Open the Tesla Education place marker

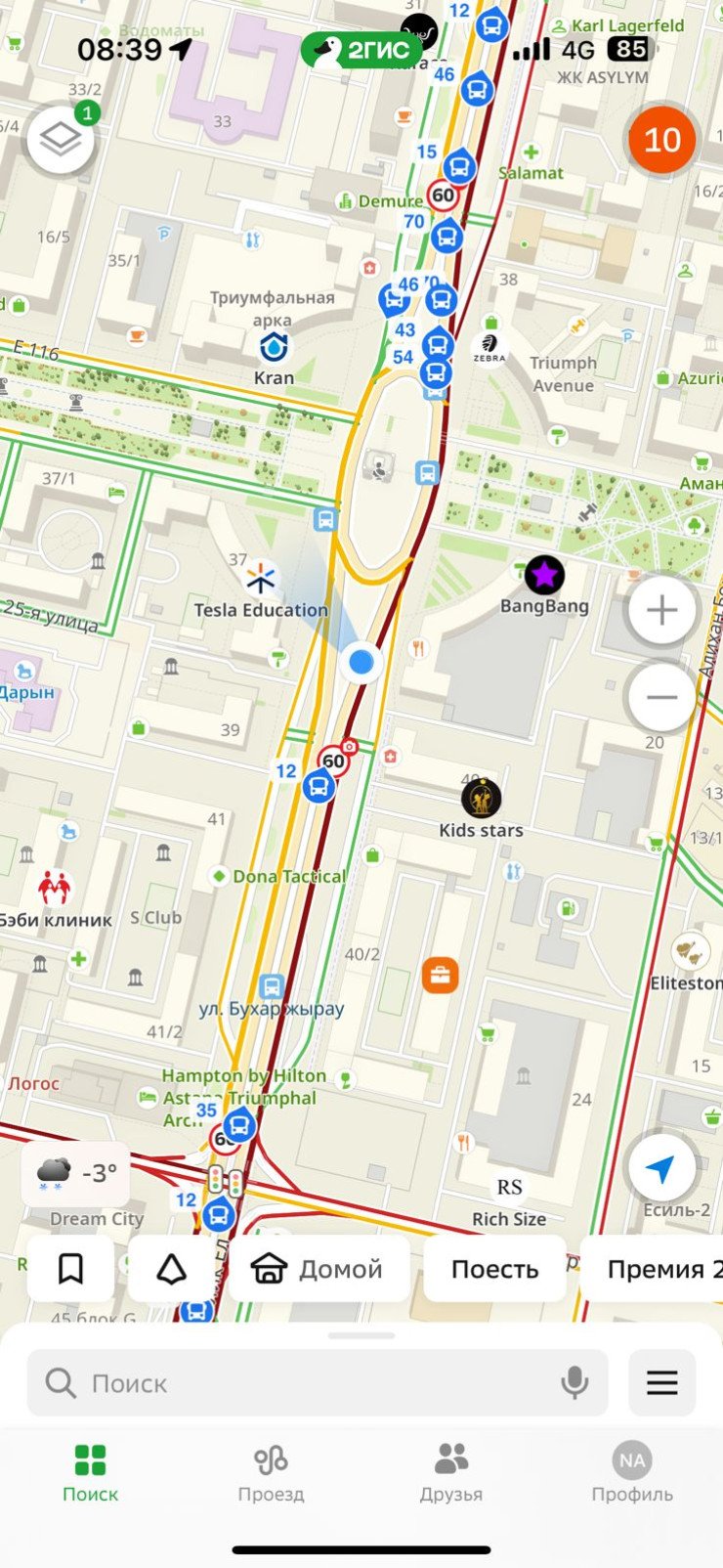261,580
